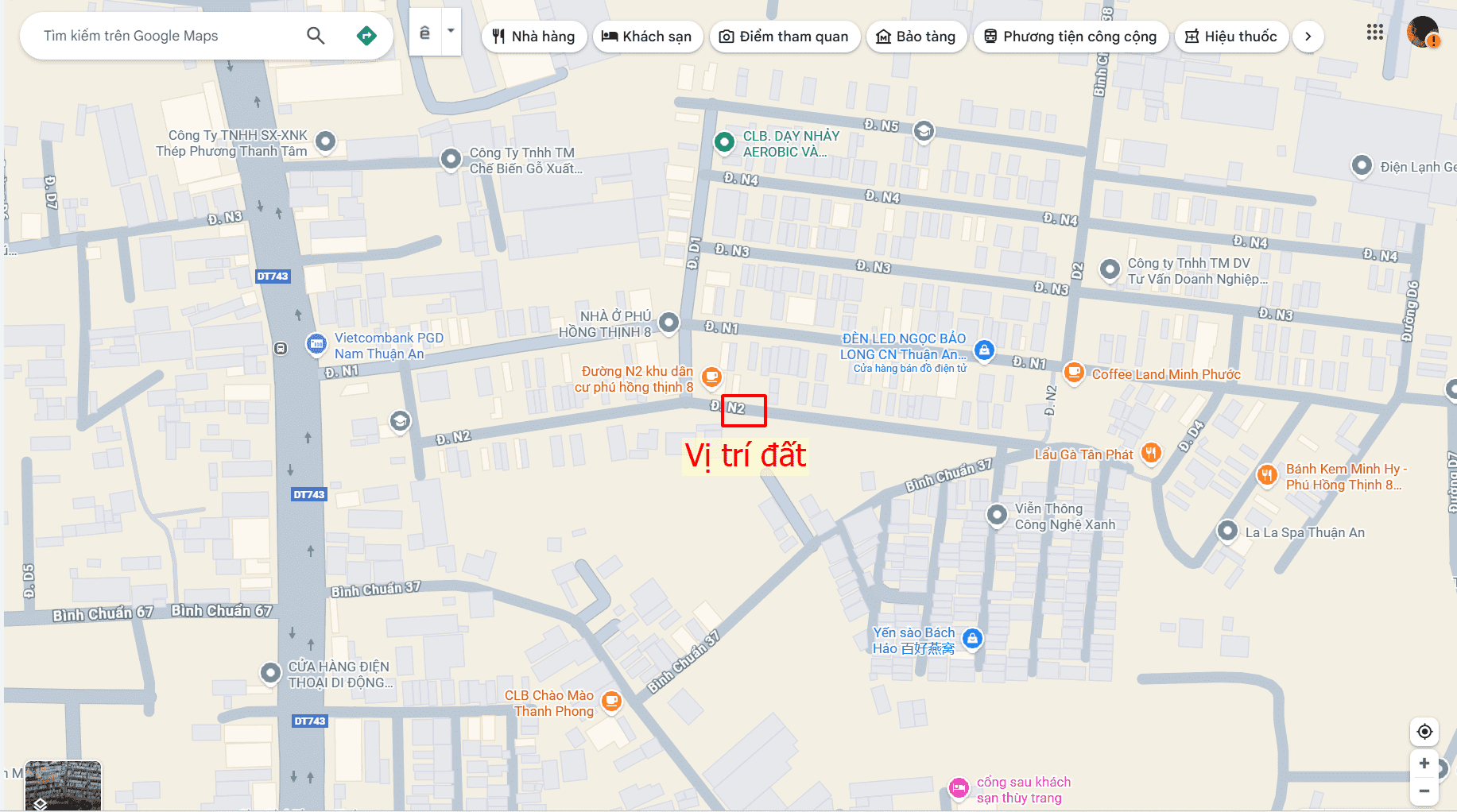The width and height of the screenshot is (1457, 812).
Task: Select the Bảo tàng chip
Action: tap(916, 37)
